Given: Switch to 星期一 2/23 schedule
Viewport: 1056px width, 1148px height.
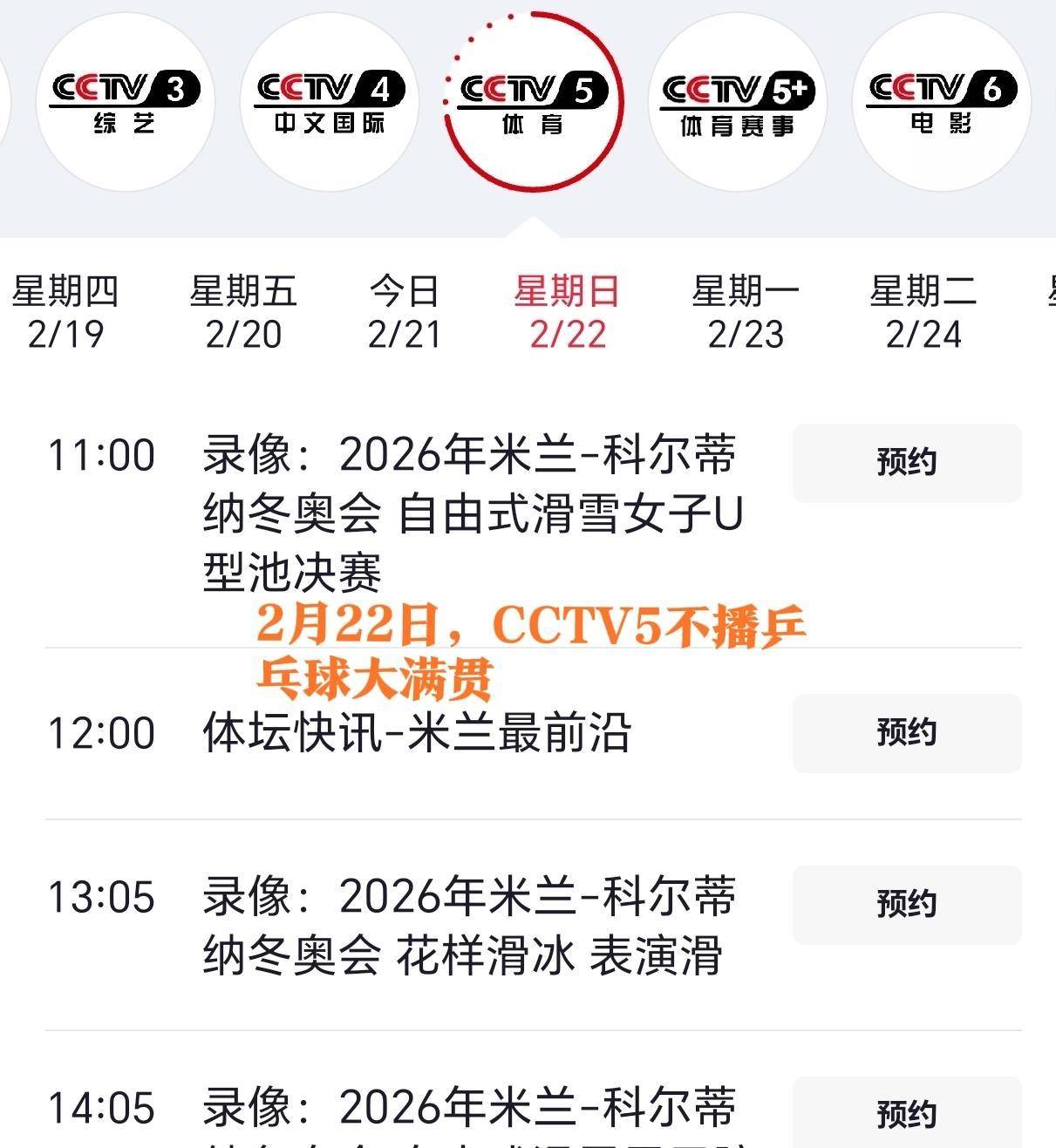Looking at the screenshot, I should (746, 312).
